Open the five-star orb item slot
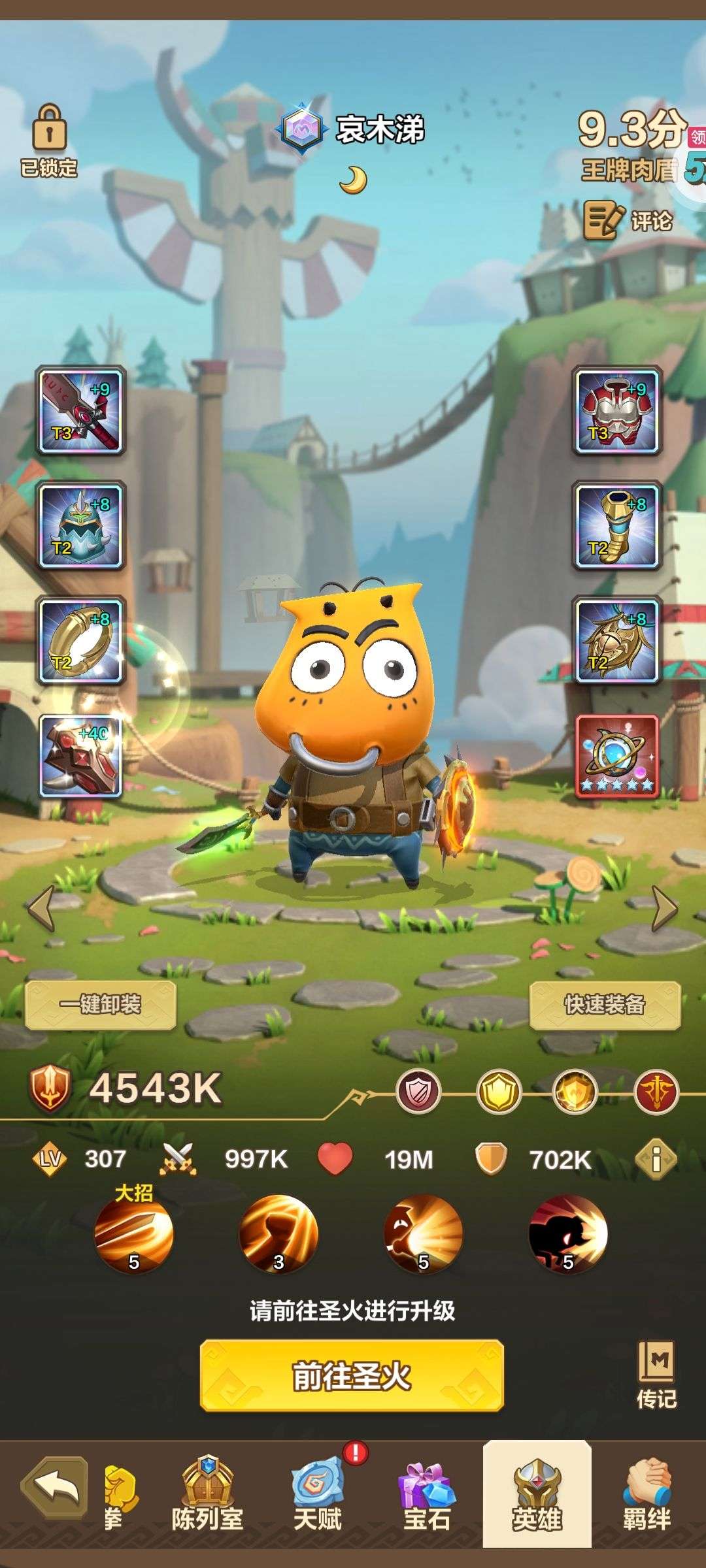Screen dimensions: 706x1568 (x=618, y=757)
